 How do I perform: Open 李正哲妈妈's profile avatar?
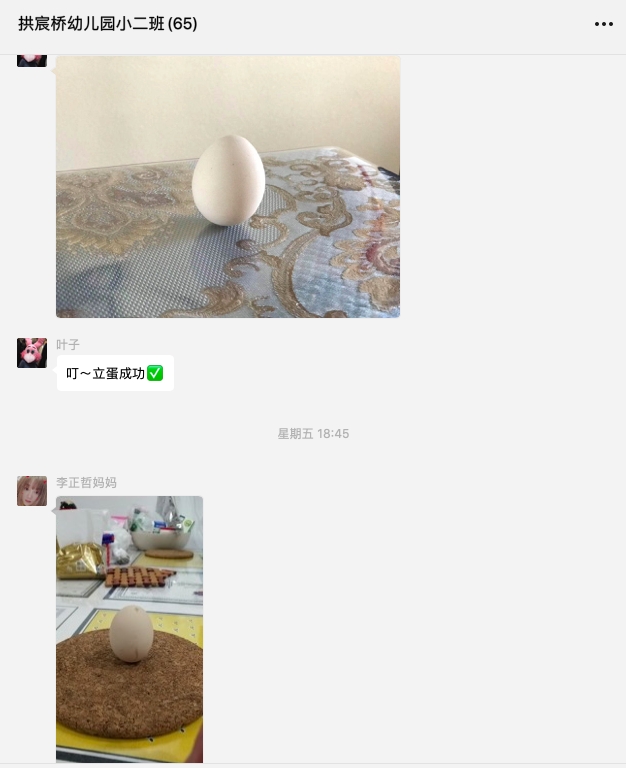32,491
